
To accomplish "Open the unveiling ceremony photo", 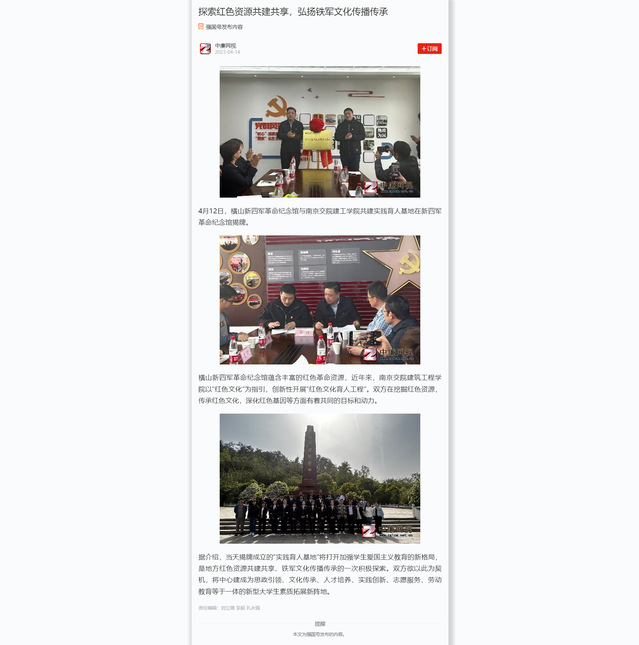I will (319, 132).
